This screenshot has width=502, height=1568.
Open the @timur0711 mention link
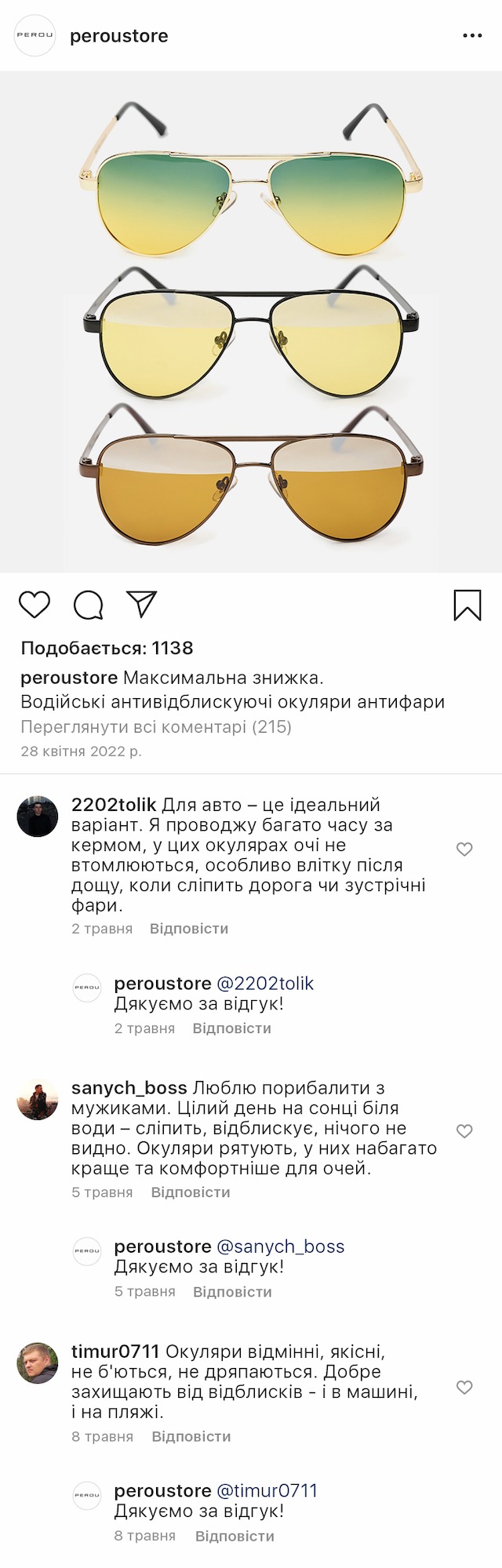click(x=267, y=1490)
